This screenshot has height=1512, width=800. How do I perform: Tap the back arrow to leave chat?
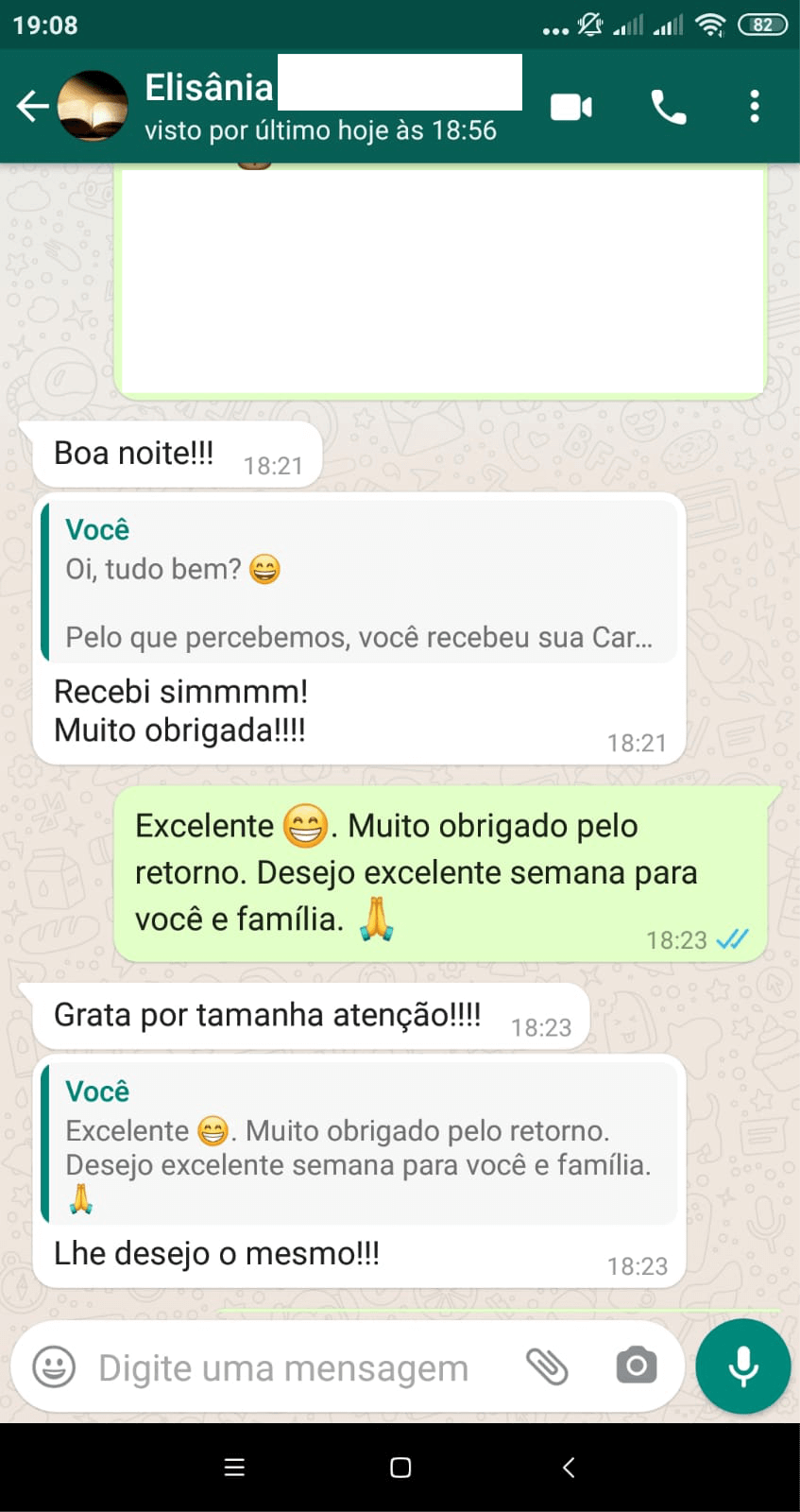(32, 106)
